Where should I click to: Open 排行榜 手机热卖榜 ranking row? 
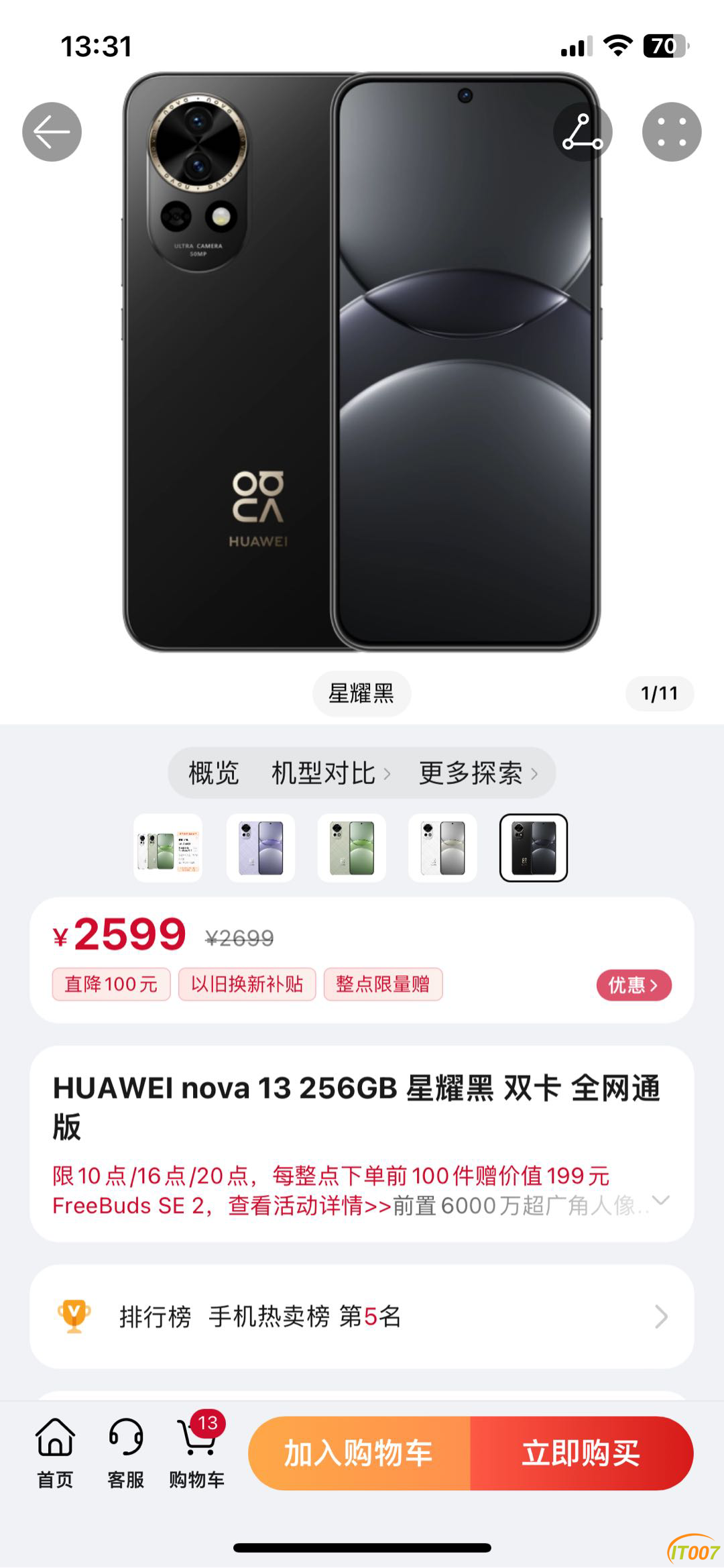362,1317
